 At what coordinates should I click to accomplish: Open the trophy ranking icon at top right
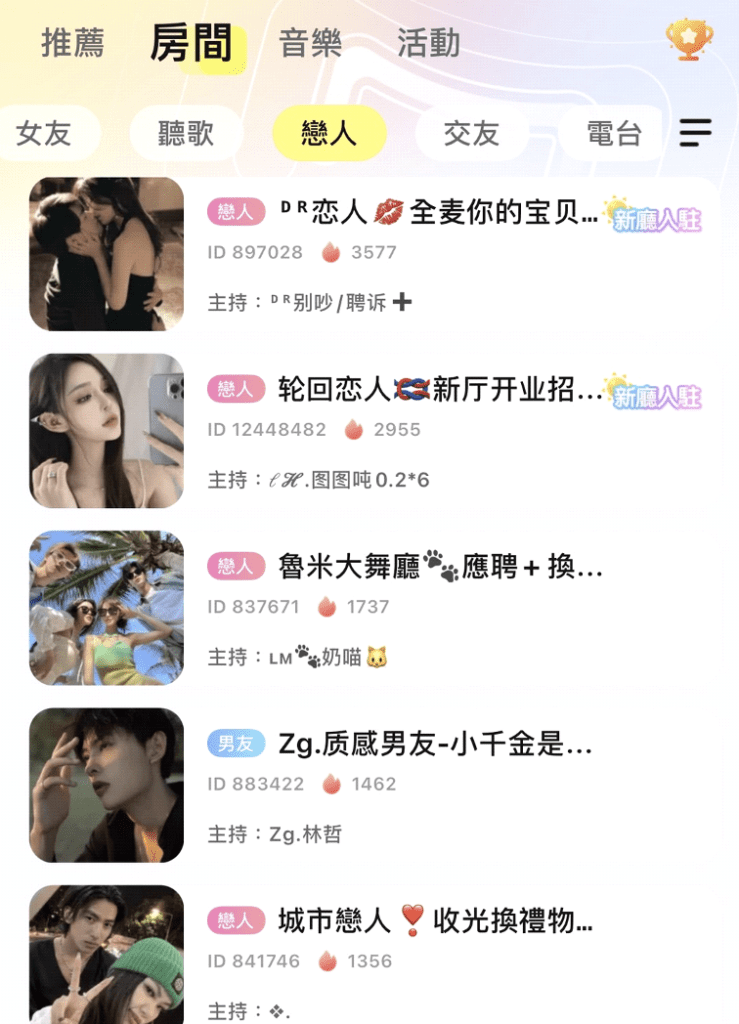688,38
